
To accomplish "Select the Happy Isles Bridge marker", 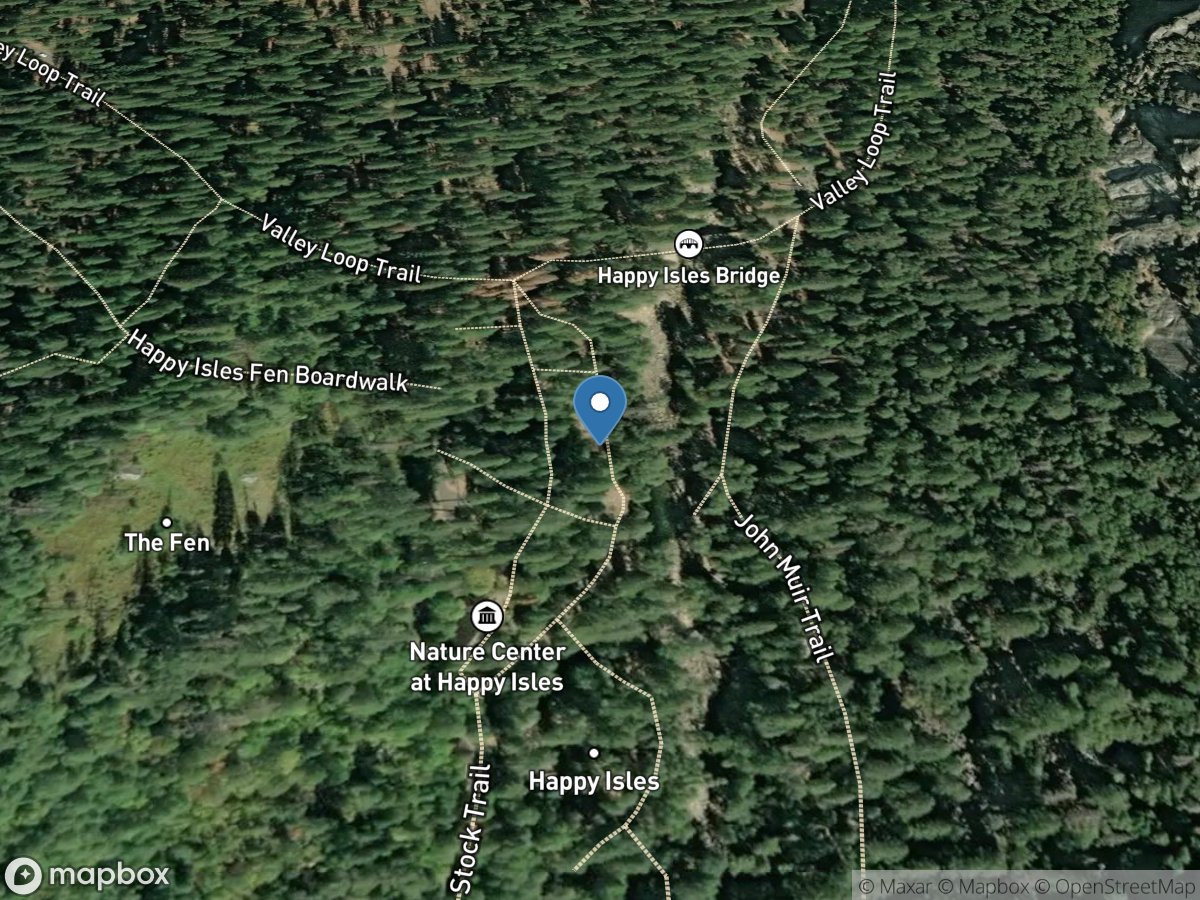I will (688, 243).
